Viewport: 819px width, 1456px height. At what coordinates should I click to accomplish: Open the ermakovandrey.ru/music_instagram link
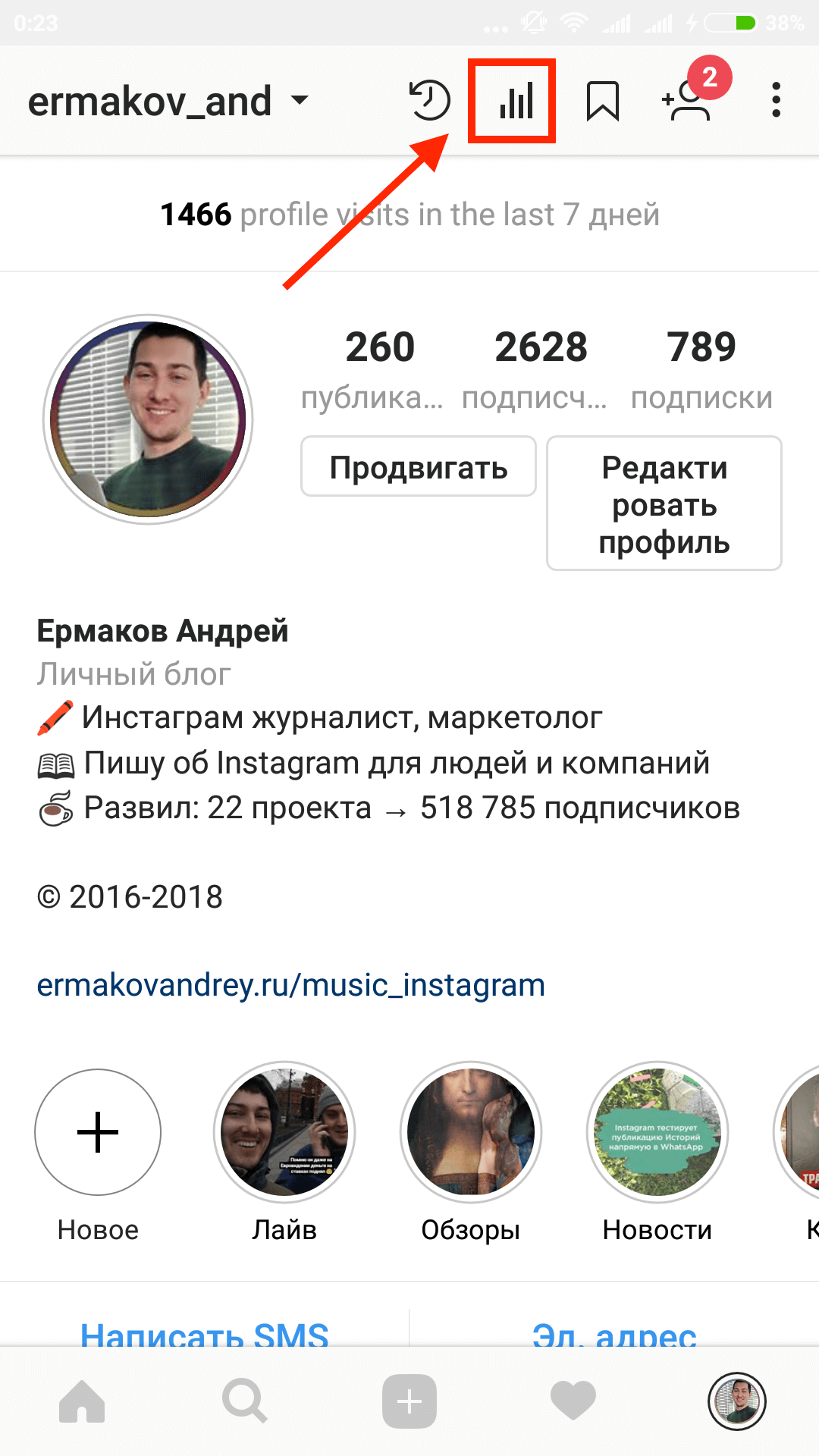click(x=291, y=985)
